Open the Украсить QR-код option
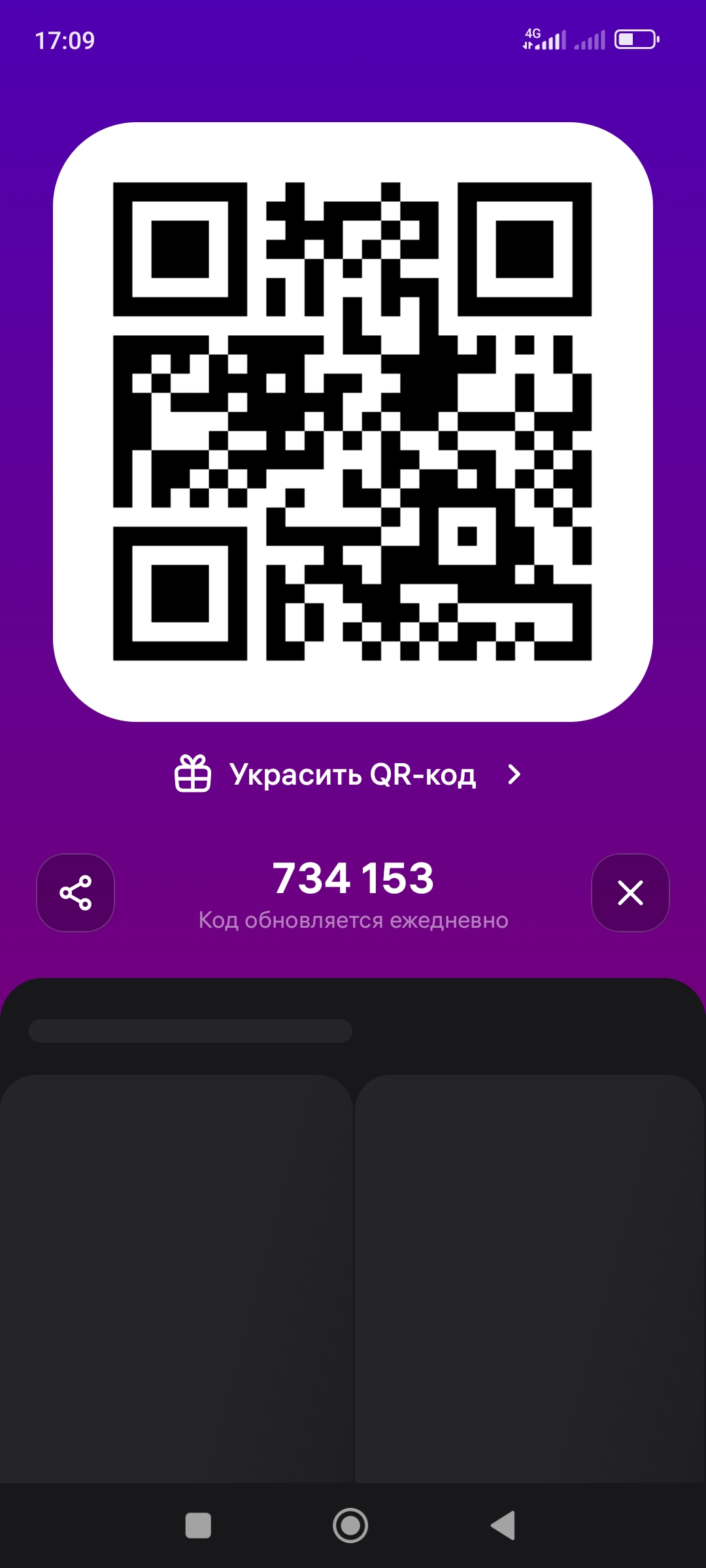This screenshot has width=706, height=1568. [x=352, y=775]
